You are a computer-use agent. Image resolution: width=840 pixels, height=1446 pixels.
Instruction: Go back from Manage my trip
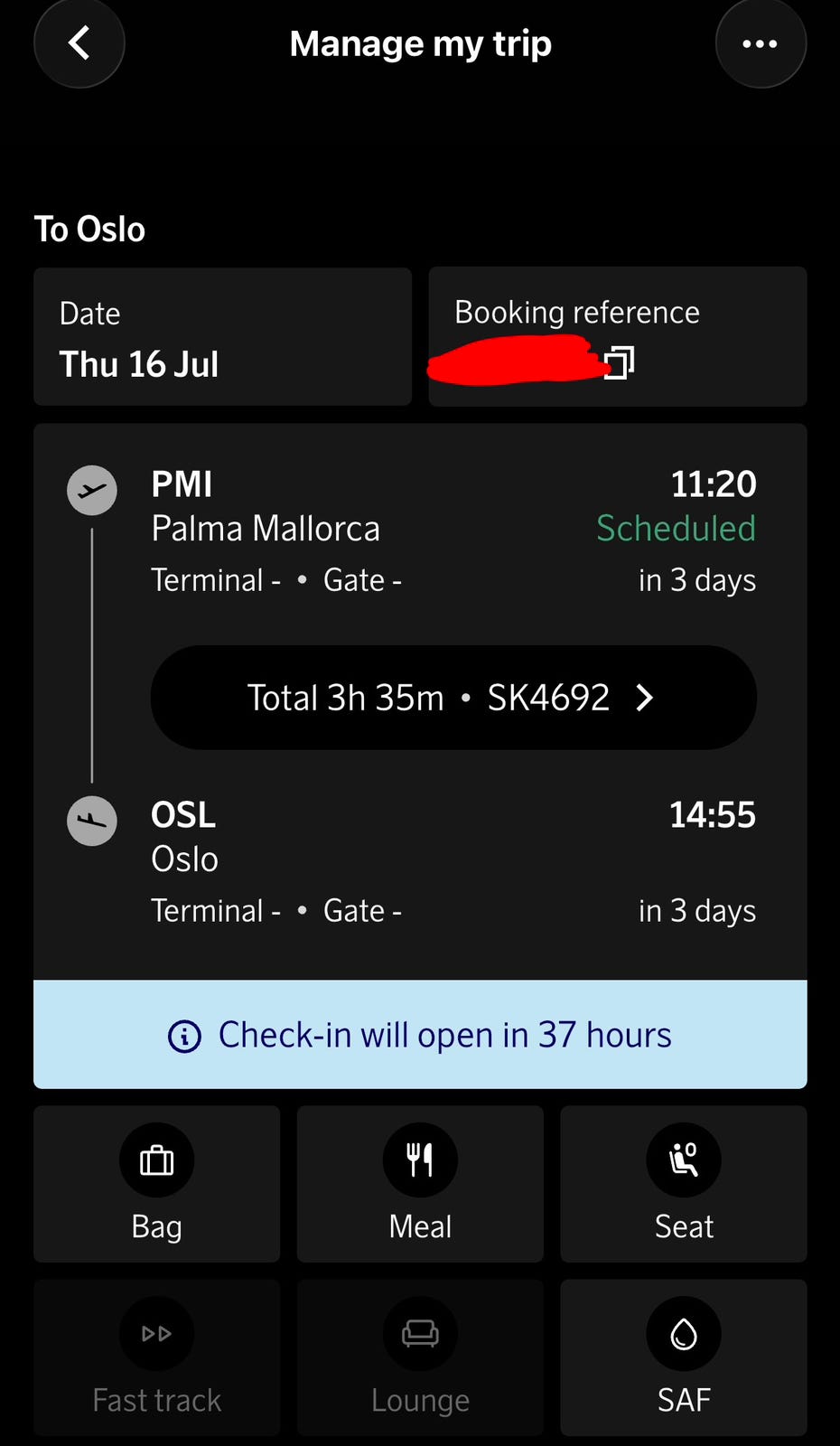point(79,42)
